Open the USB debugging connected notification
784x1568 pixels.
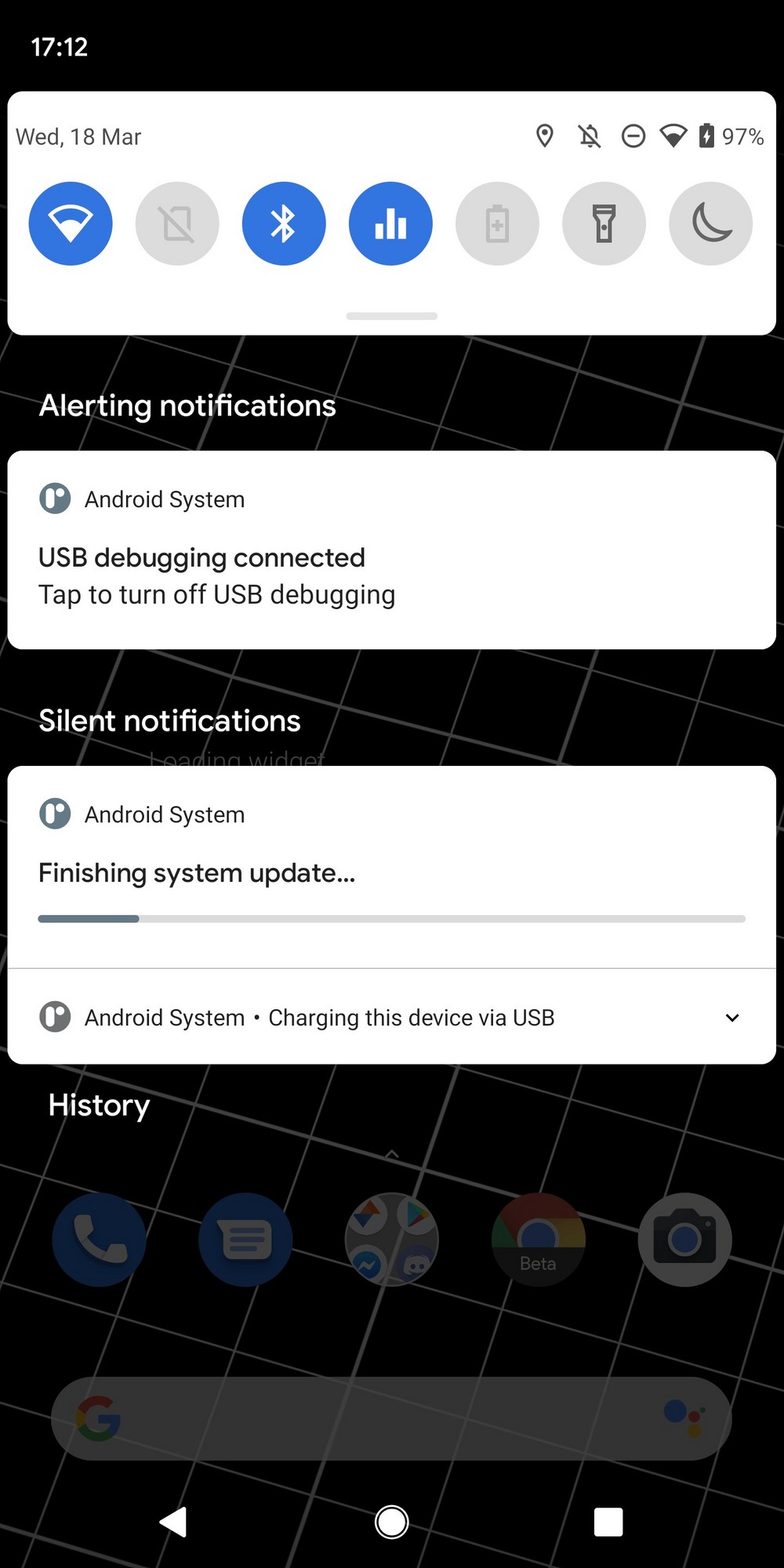(x=392, y=550)
